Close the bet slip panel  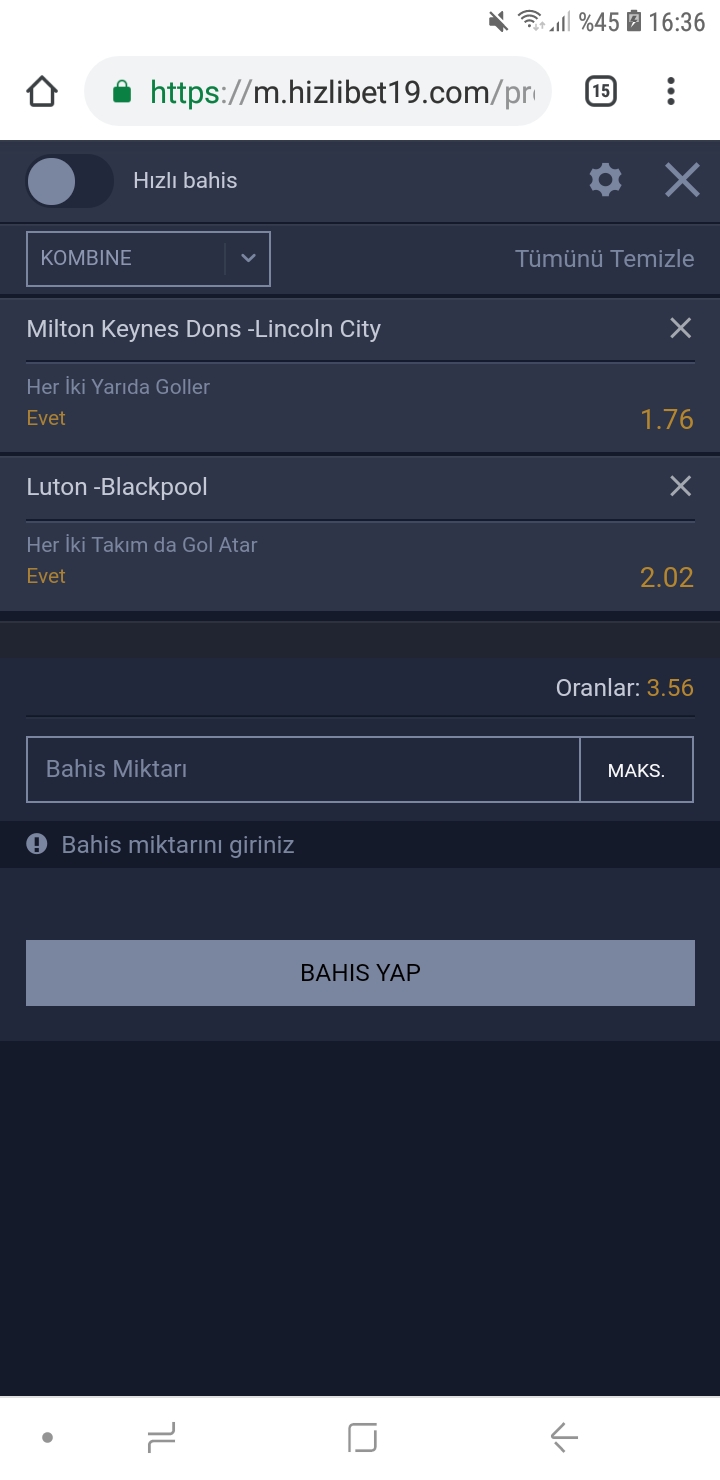coord(682,180)
